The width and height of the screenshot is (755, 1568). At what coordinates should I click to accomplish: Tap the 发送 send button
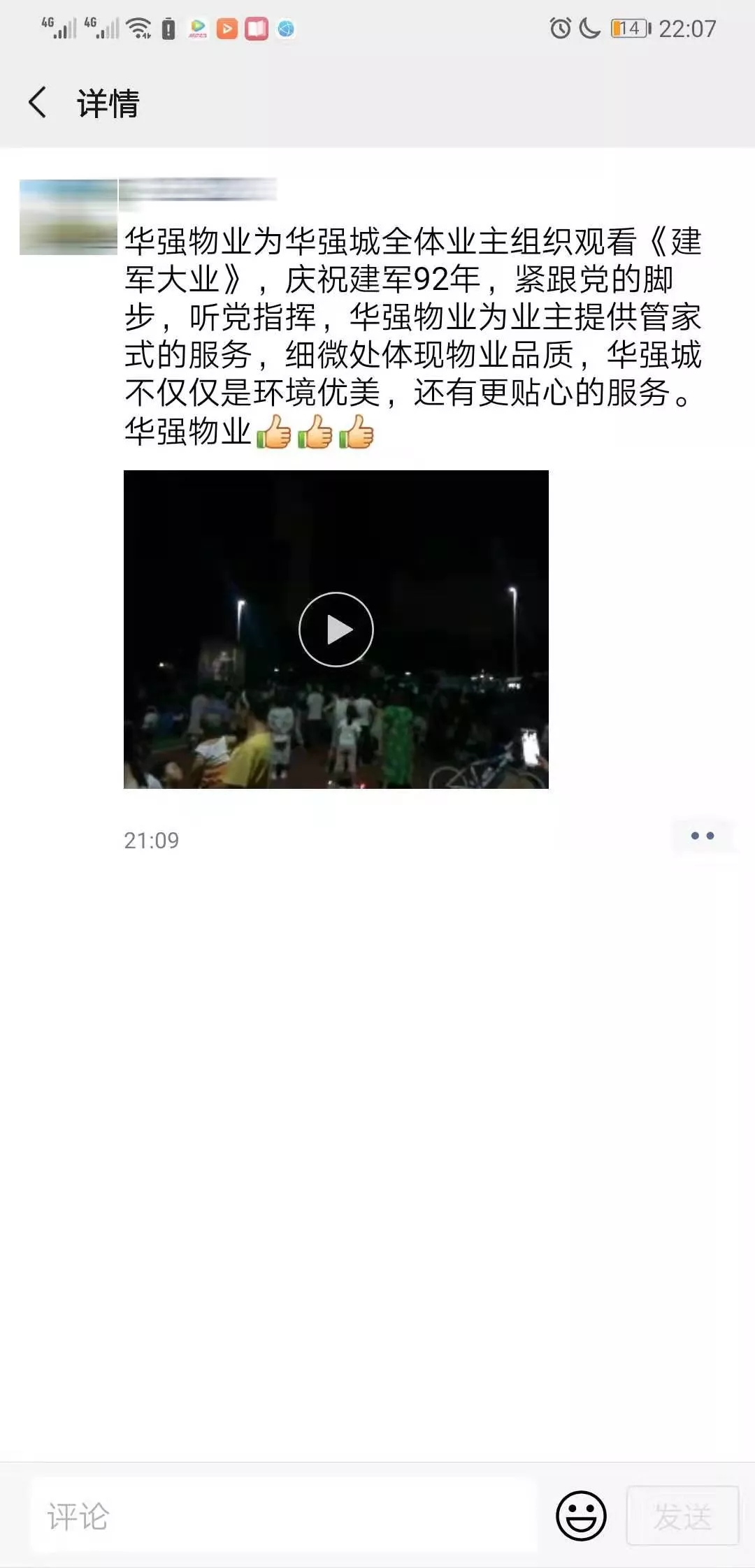tap(682, 1516)
